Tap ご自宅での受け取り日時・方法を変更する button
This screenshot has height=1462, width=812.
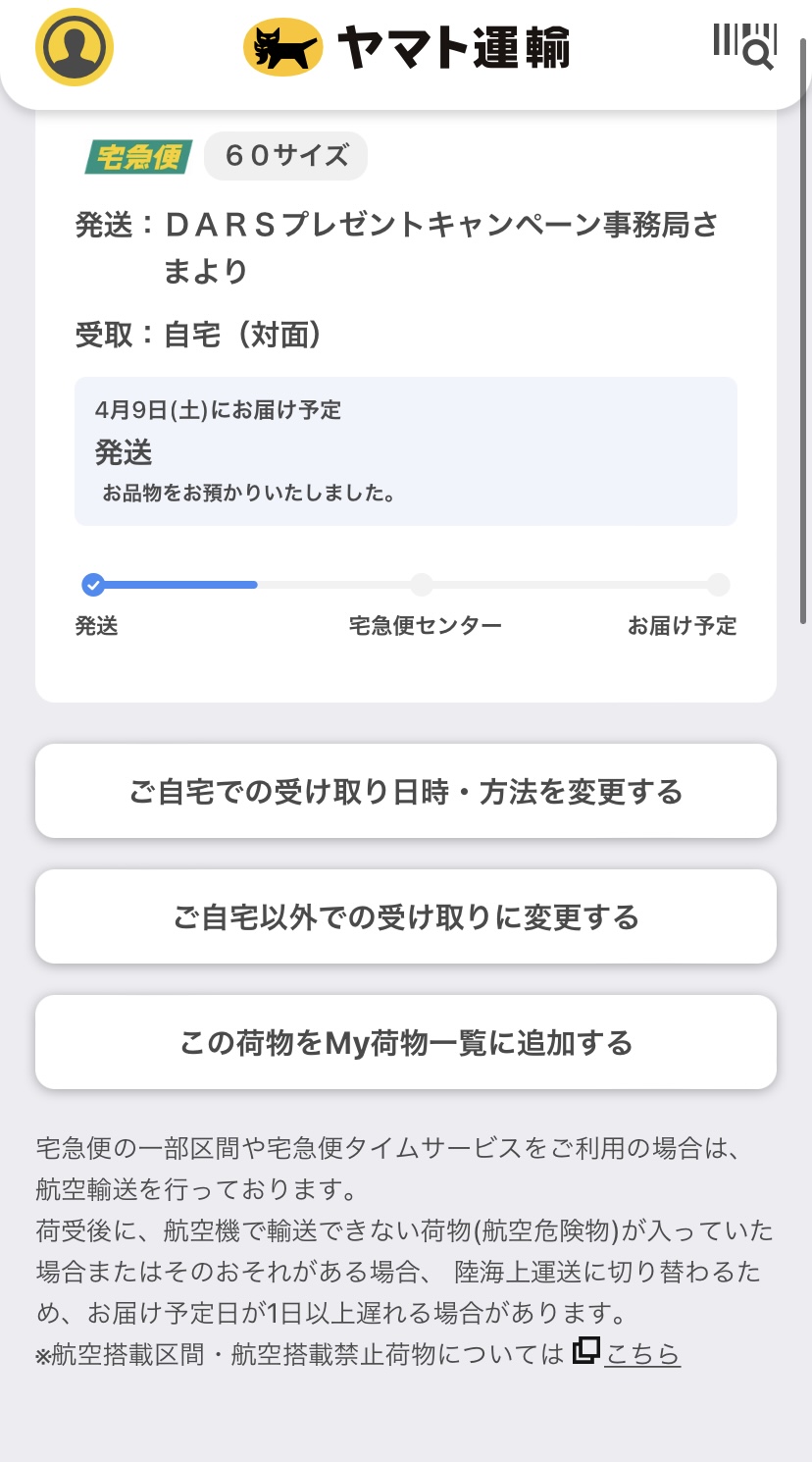[406, 791]
